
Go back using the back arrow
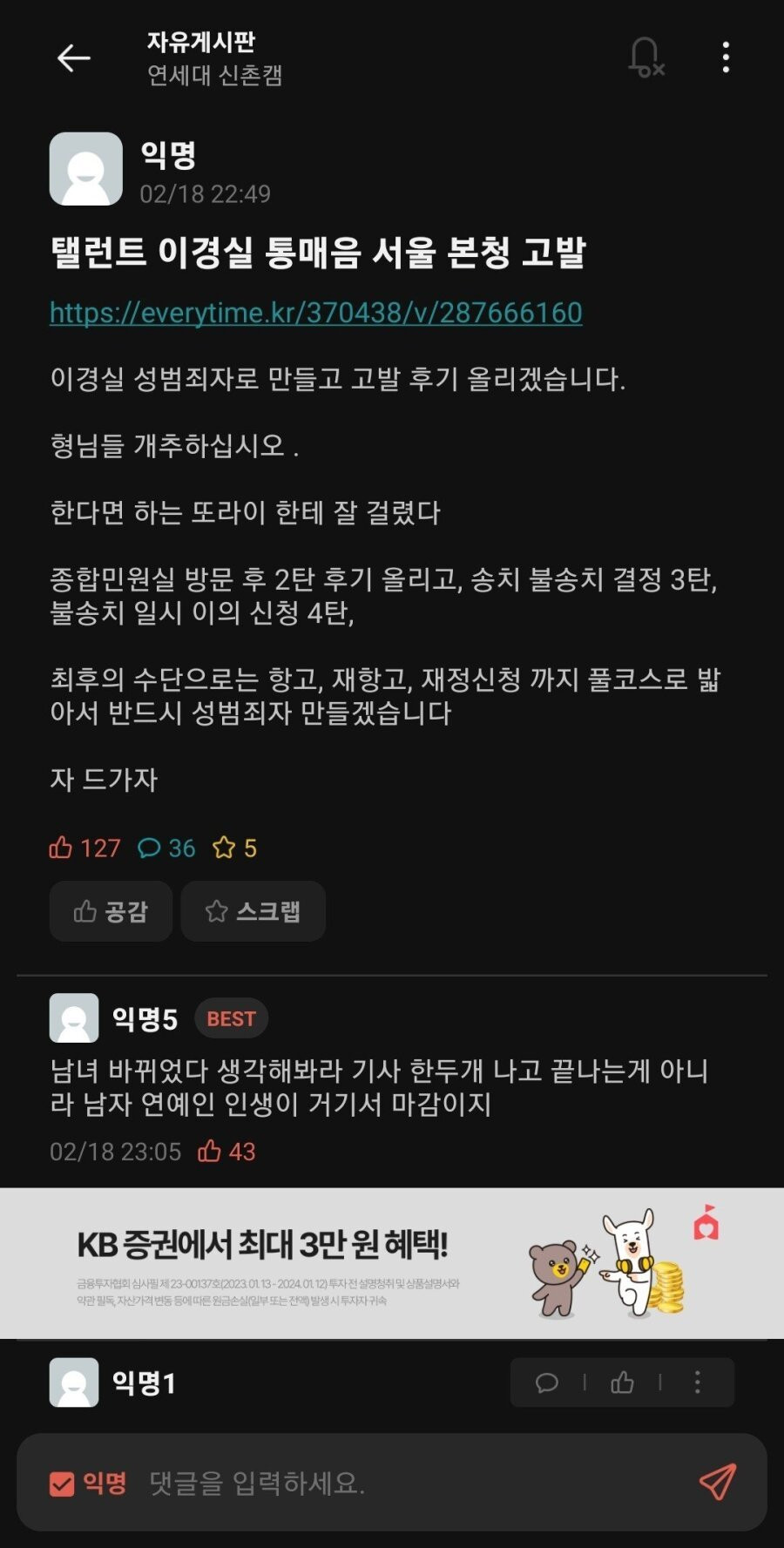pyautogui.click(x=74, y=58)
